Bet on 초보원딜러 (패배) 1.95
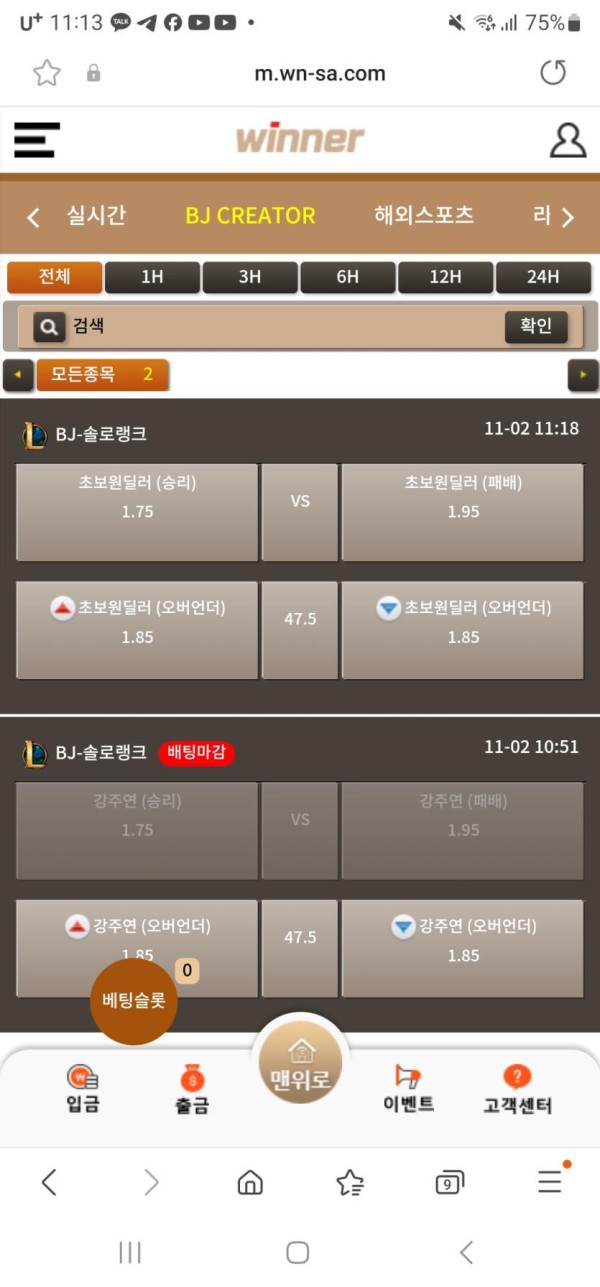 463,511
